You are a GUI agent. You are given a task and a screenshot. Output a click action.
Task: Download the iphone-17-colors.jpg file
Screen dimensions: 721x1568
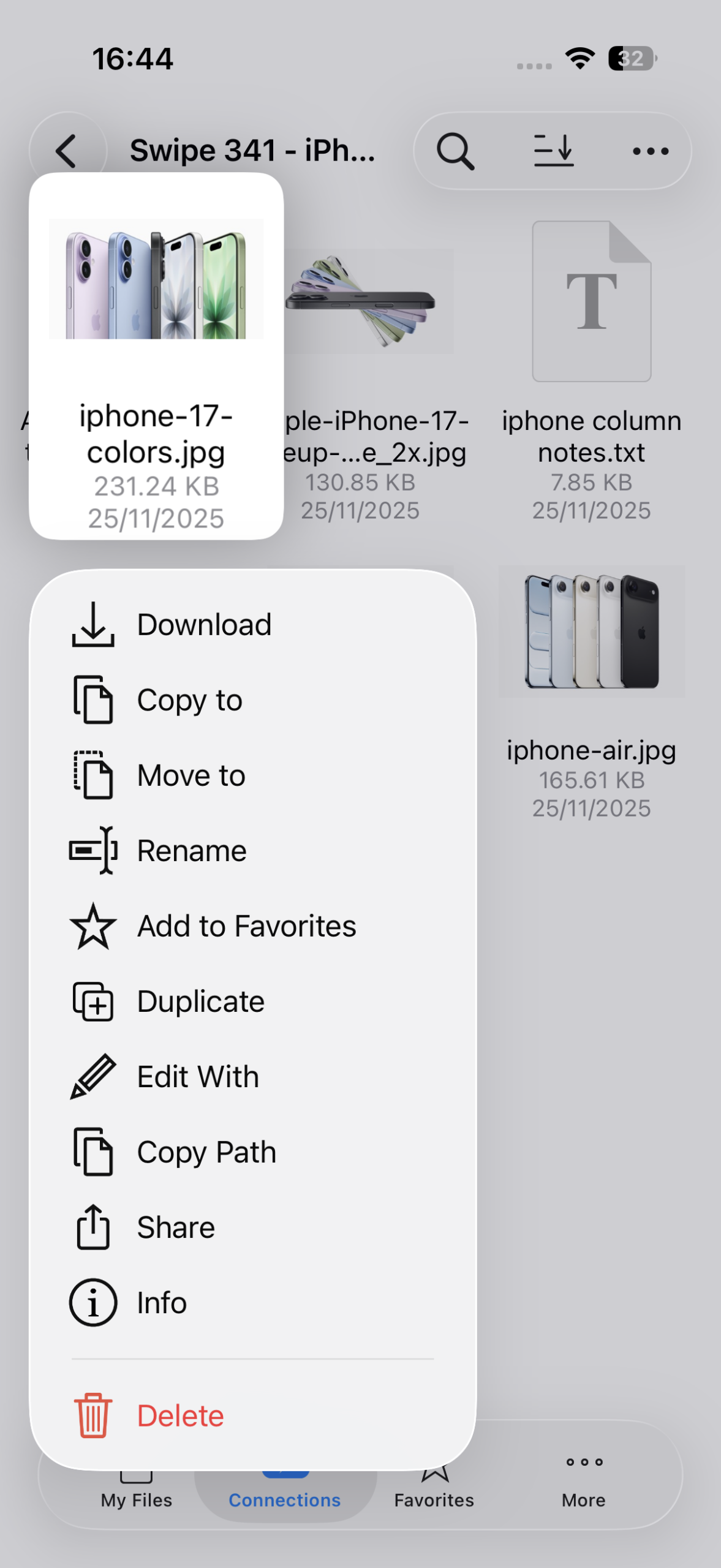(x=203, y=625)
